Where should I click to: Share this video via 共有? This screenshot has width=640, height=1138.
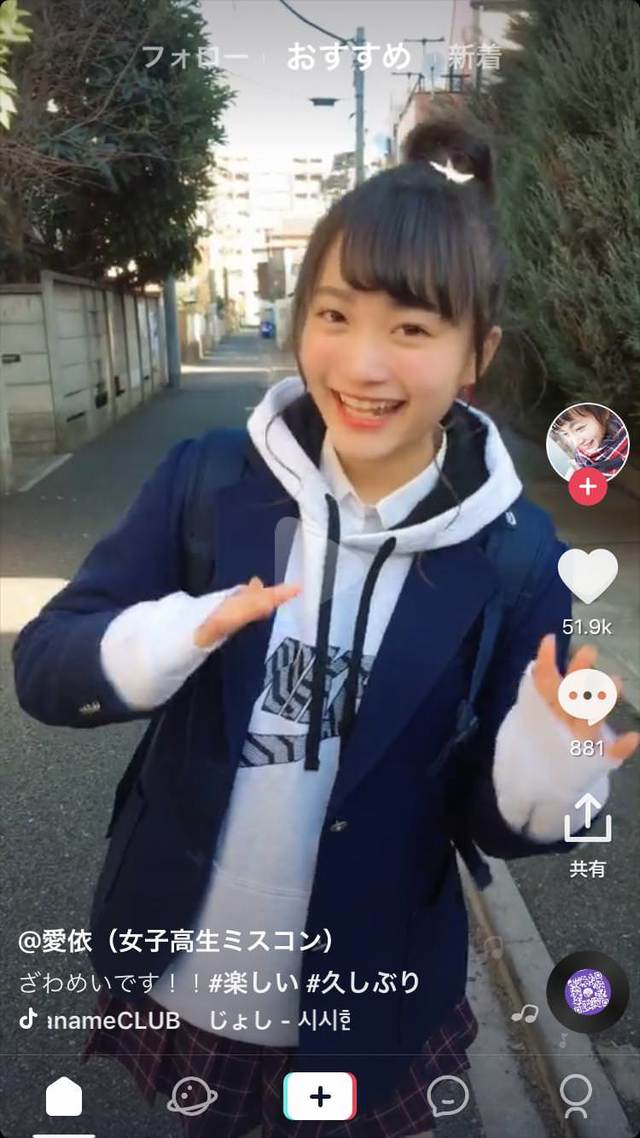(588, 818)
